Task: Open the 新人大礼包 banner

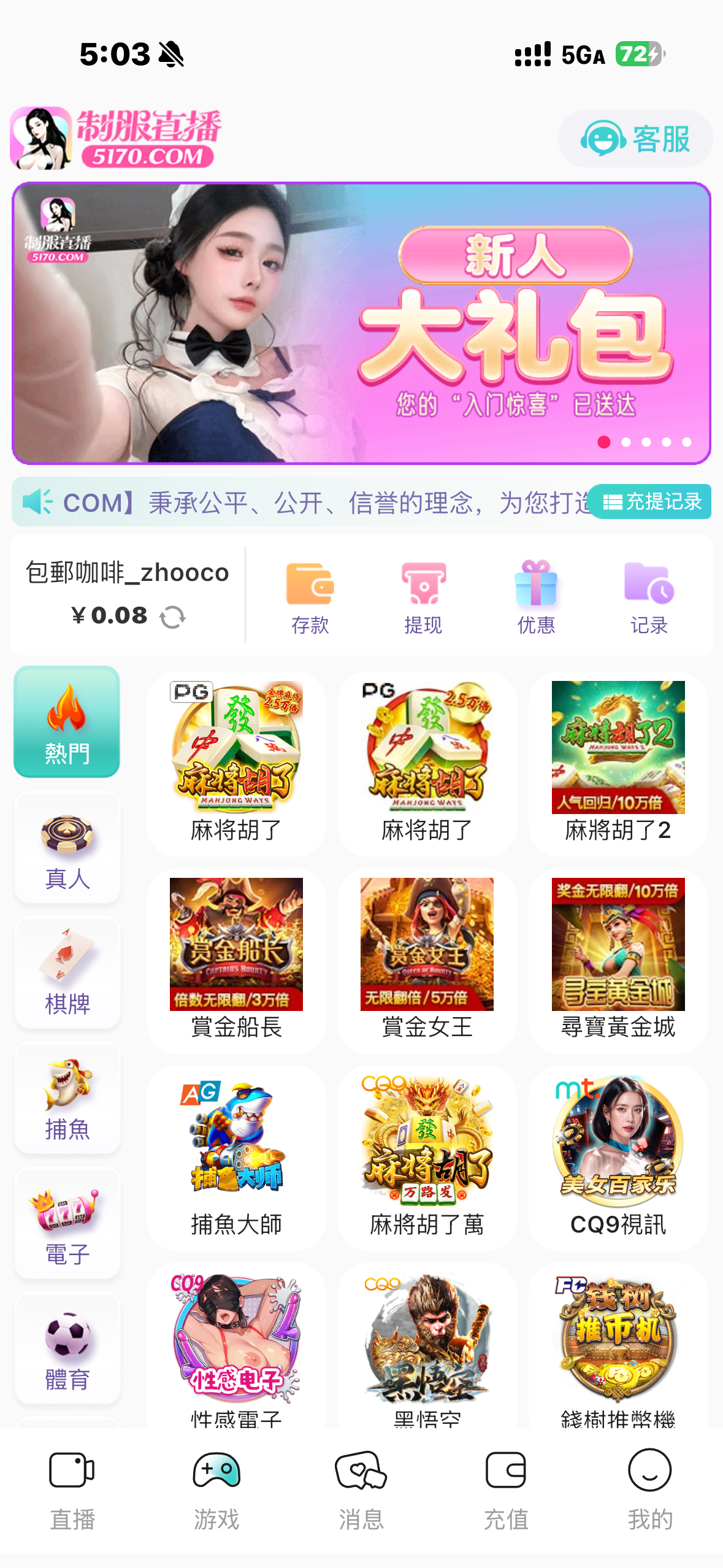Action: (361, 323)
